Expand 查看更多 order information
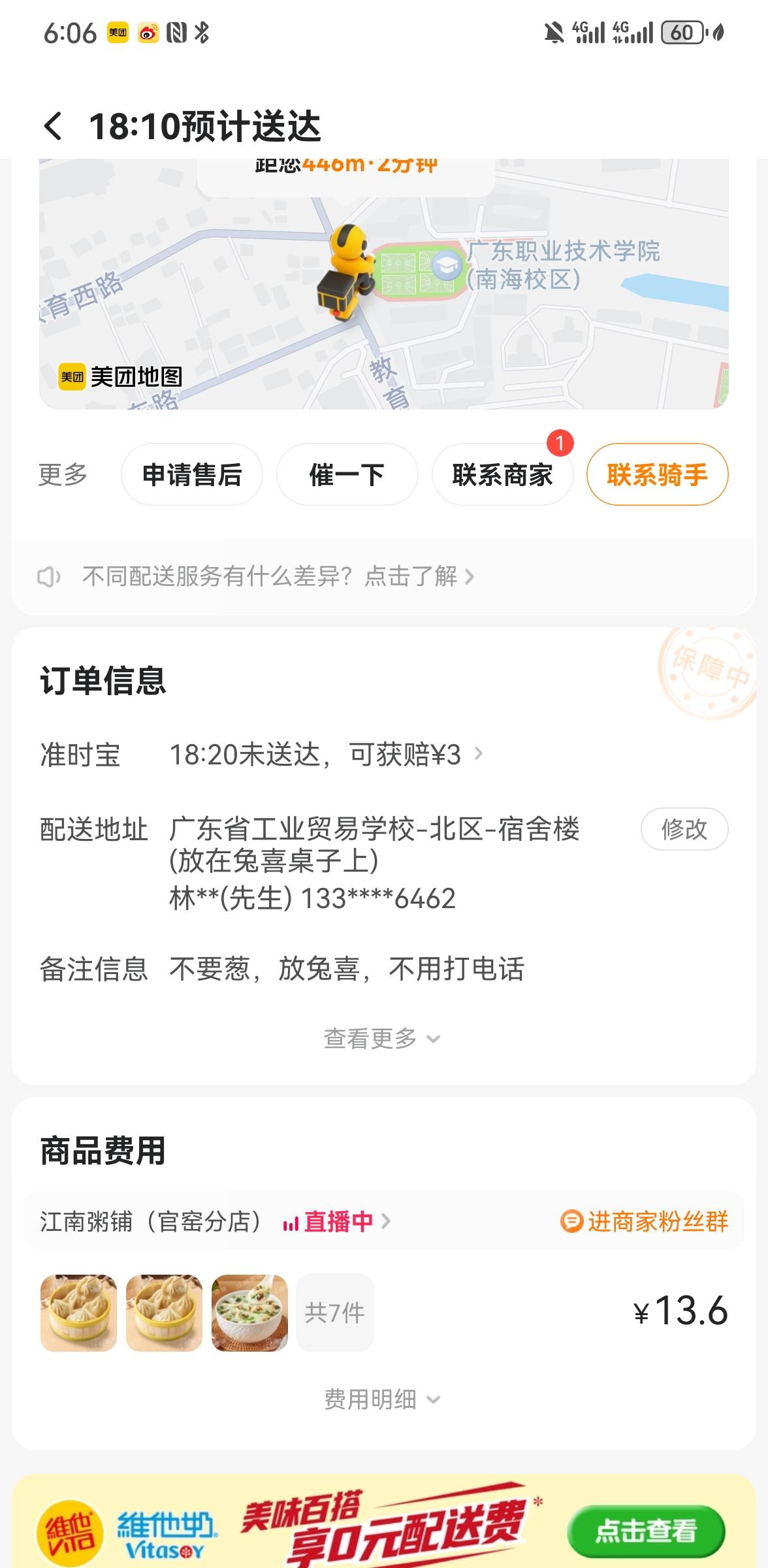Screen dimensions: 768x1568 click(382, 1039)
